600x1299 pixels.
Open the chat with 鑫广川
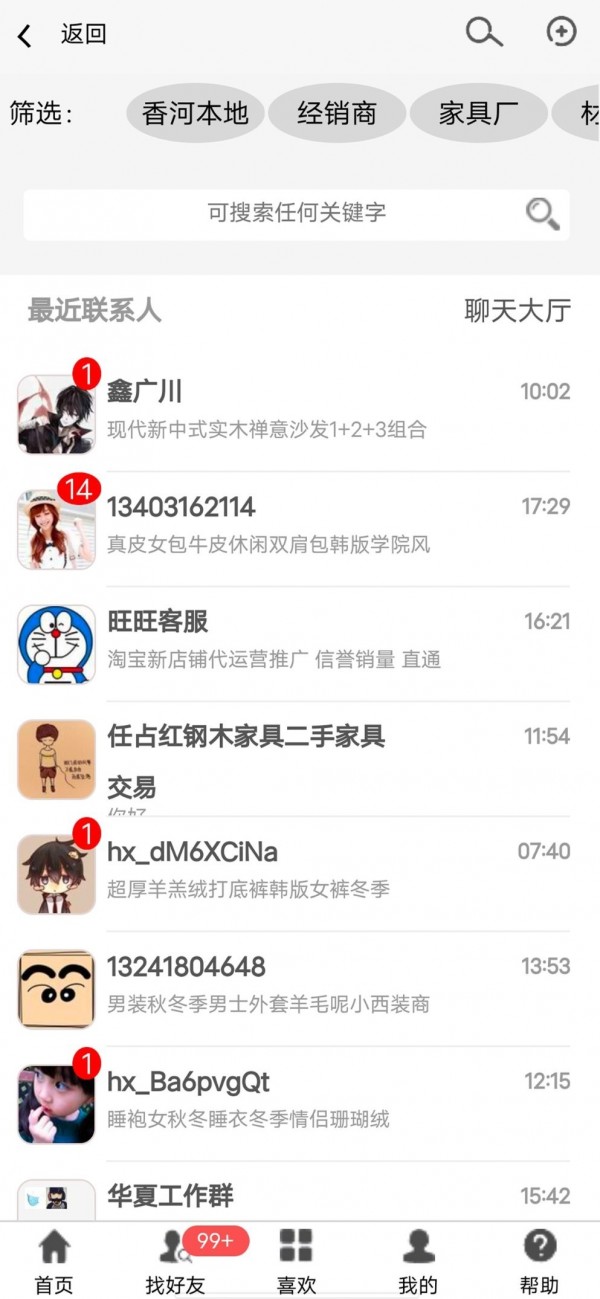click(x=300, y=410)
